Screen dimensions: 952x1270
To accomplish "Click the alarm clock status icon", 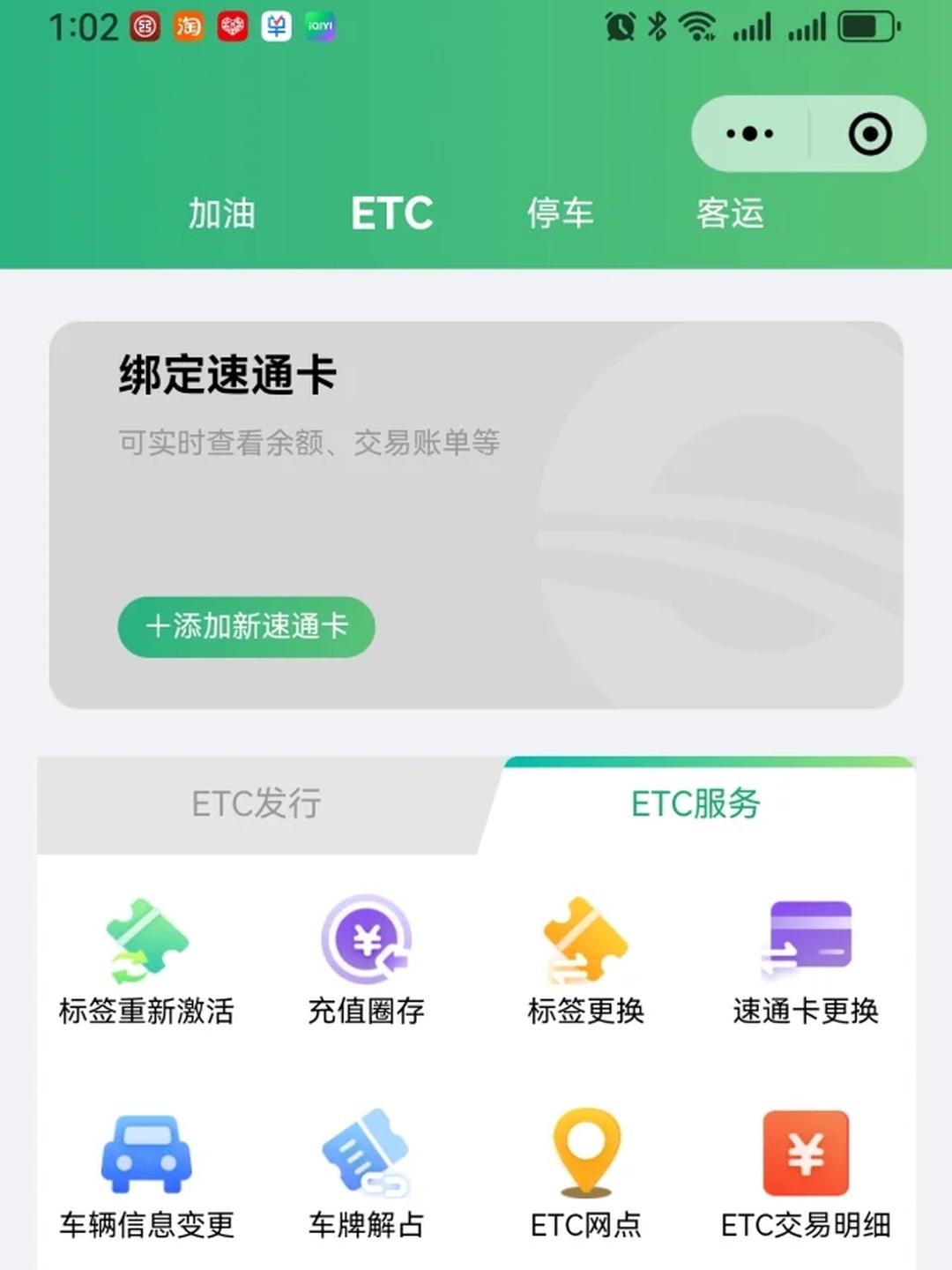I will (621, 26).
